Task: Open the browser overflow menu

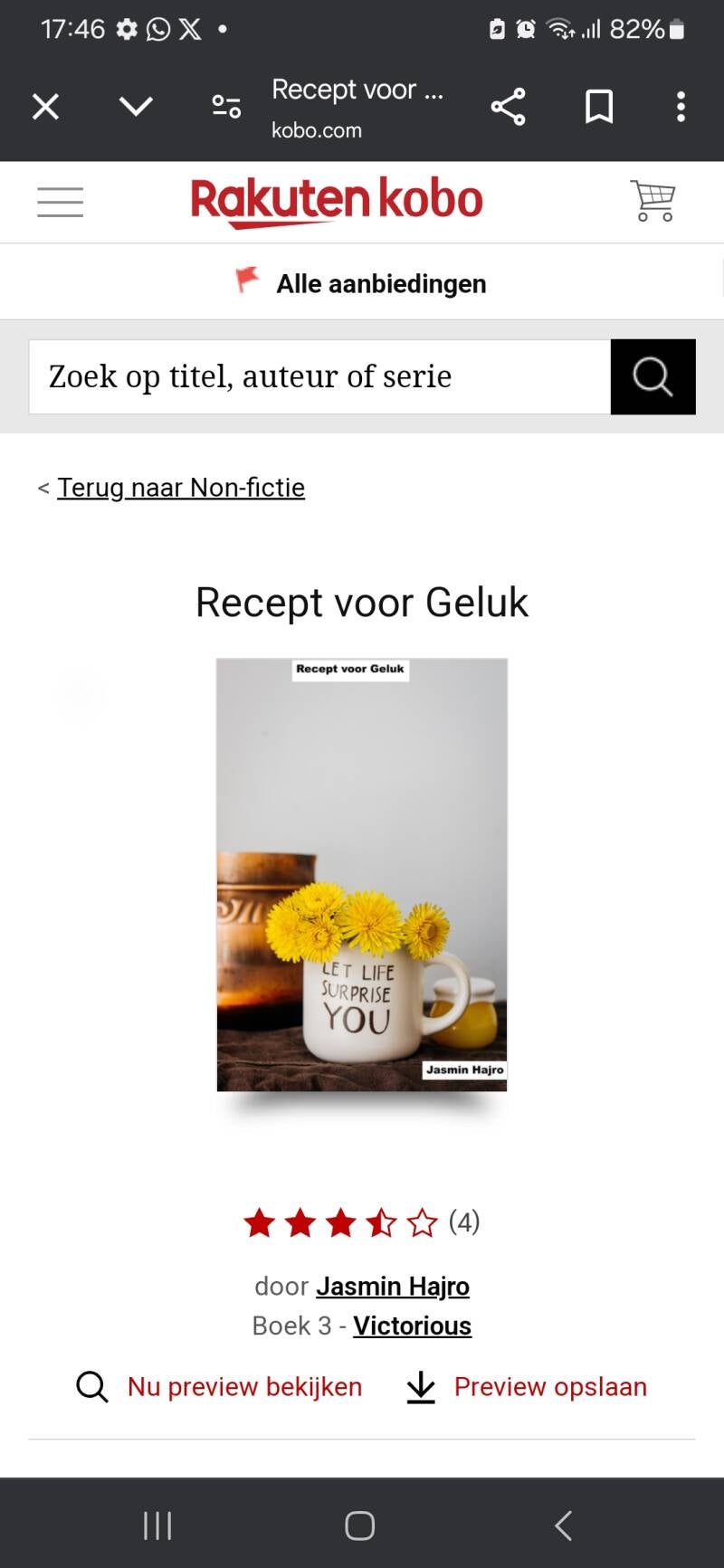Action: click(681, 108)
